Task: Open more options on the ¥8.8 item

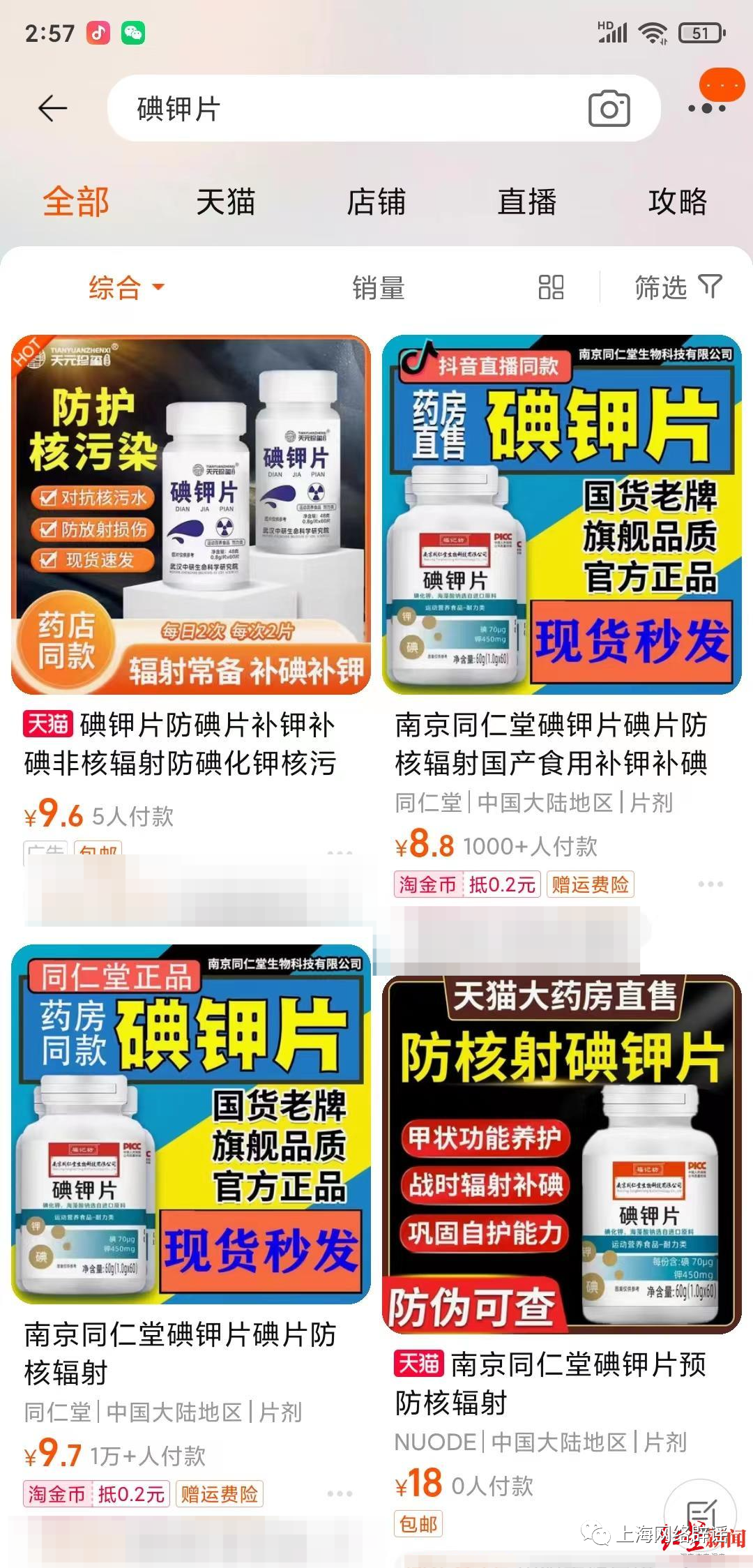Action: pos(710,884)
